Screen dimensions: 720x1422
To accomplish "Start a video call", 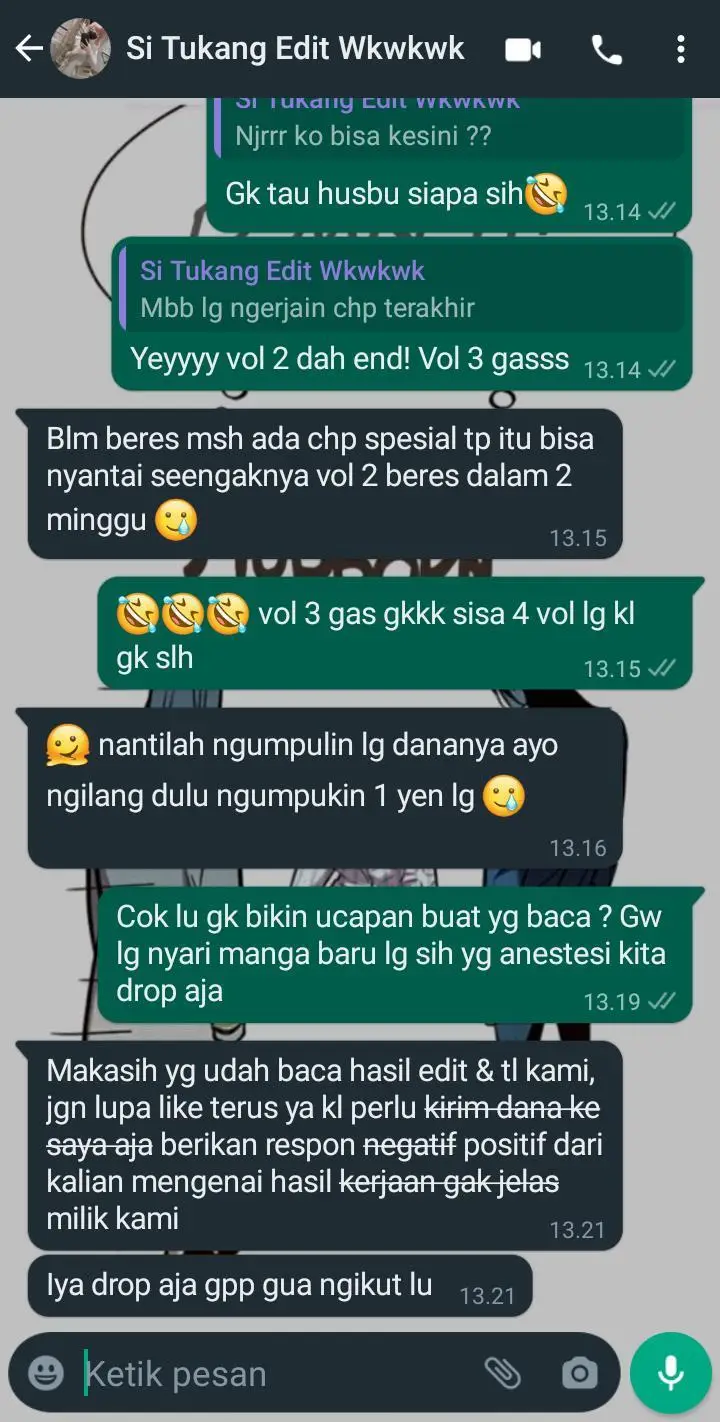I will [x=523, y=49].
